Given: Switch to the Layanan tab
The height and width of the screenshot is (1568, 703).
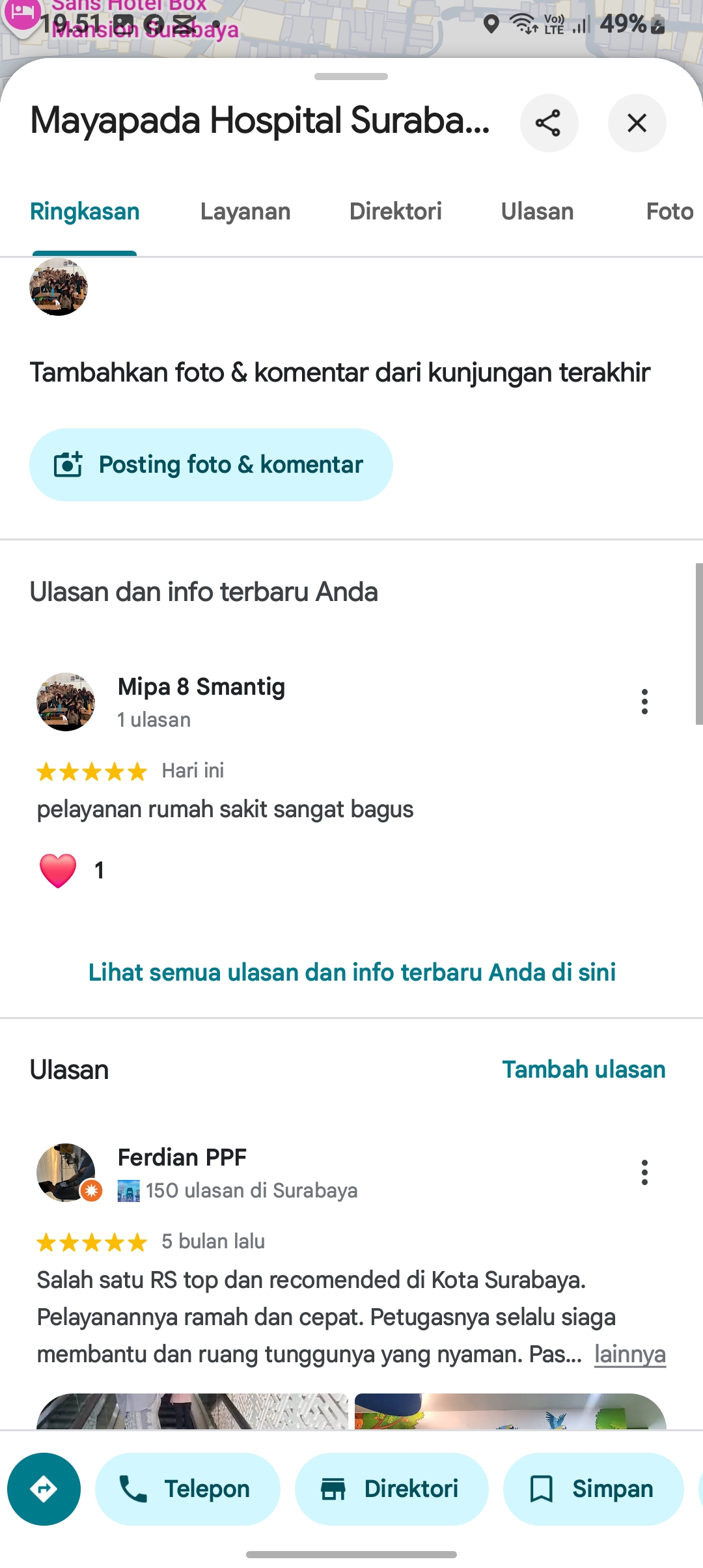Looking at the screenshot, I should pos(245,212).
